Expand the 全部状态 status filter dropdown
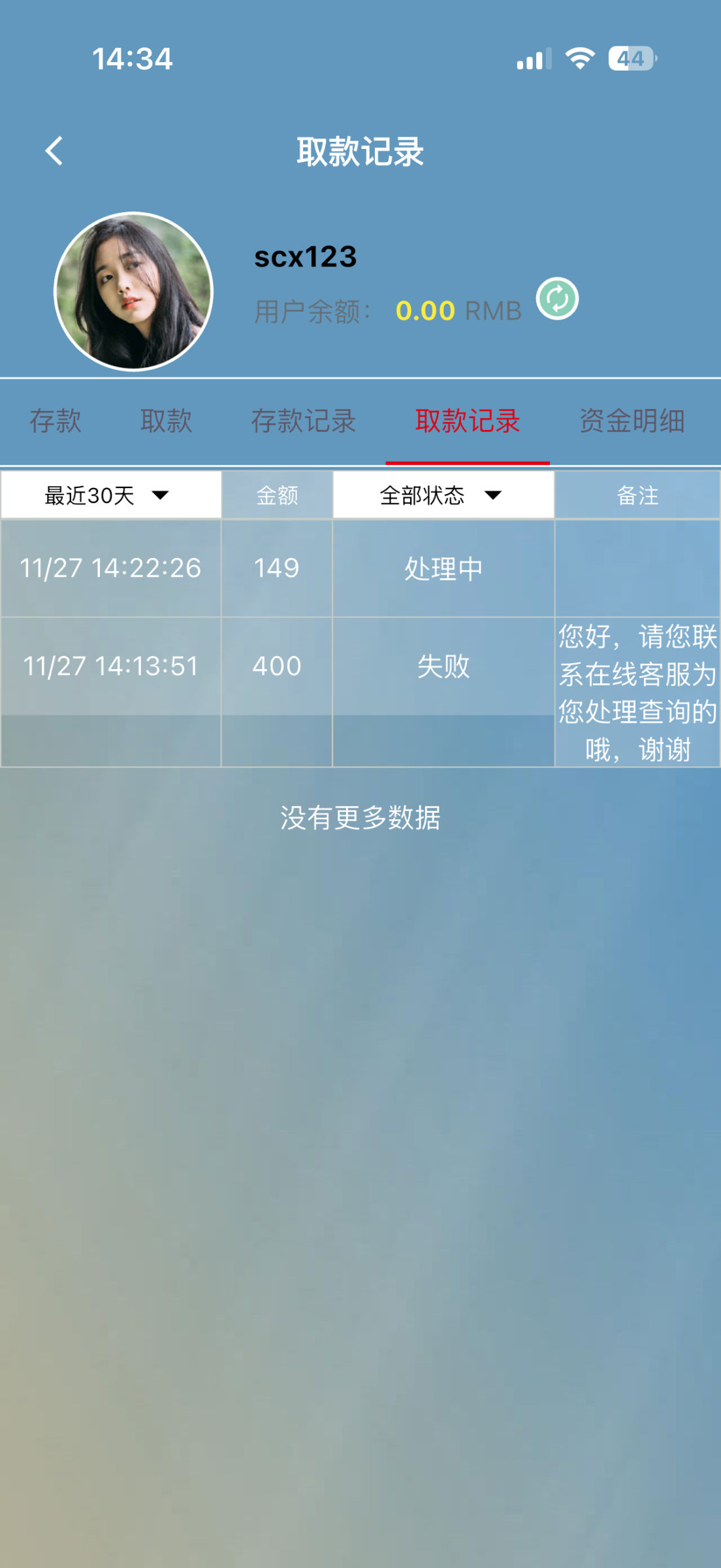 [443, 495]
